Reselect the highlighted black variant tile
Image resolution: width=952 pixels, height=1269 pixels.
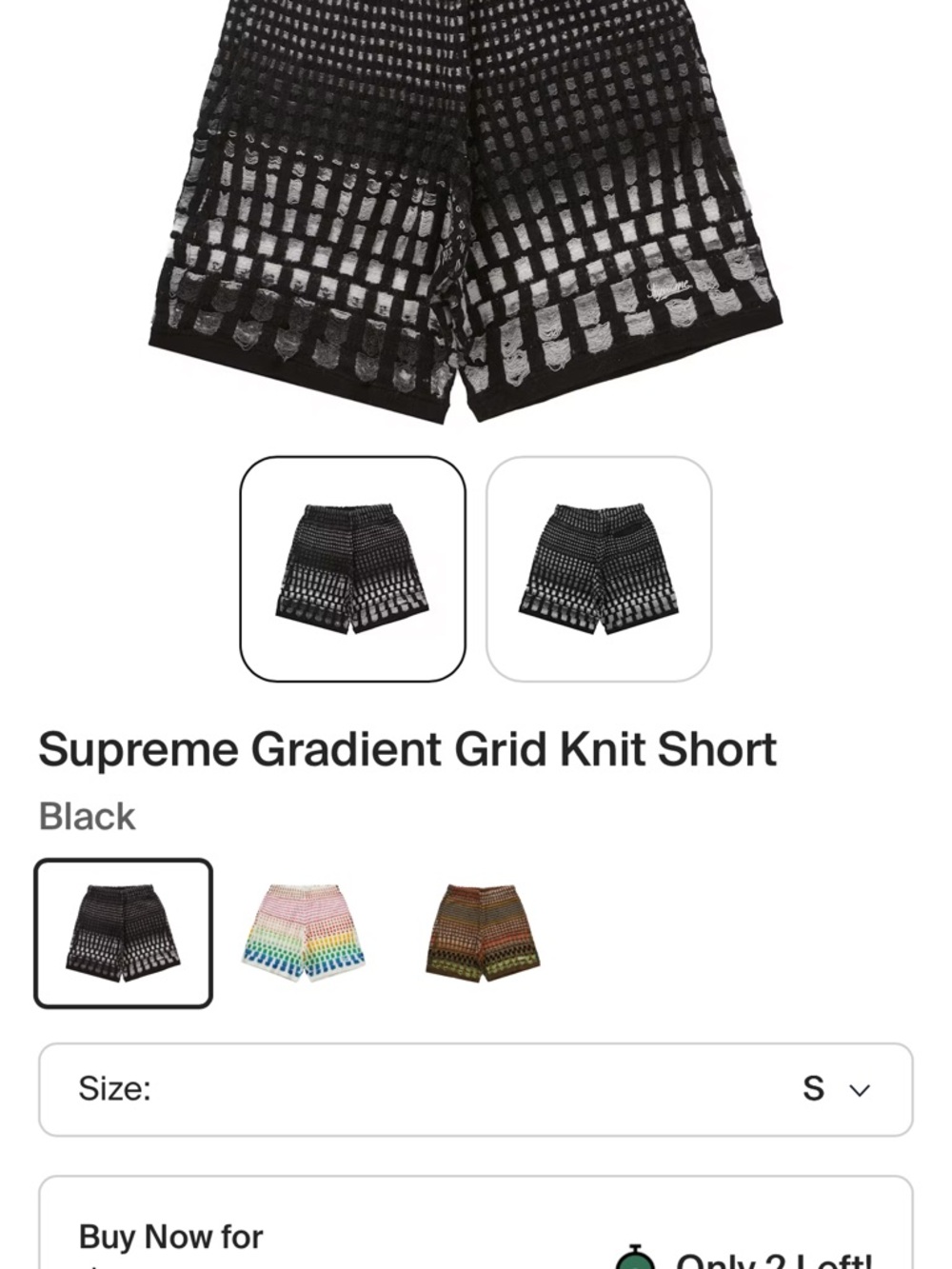[x=124, y=934]
